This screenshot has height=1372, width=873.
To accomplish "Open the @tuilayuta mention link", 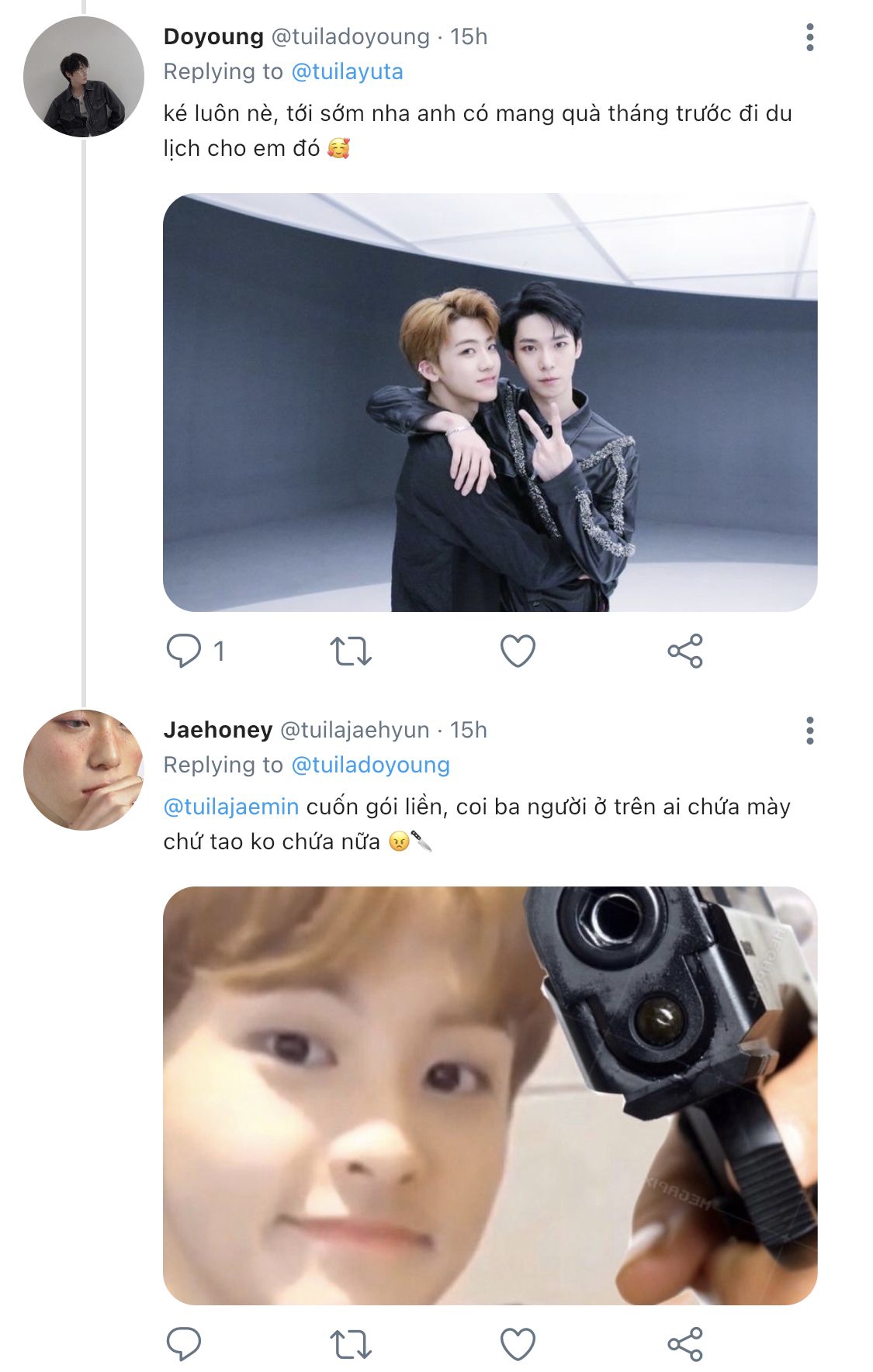I will [347, 71].
